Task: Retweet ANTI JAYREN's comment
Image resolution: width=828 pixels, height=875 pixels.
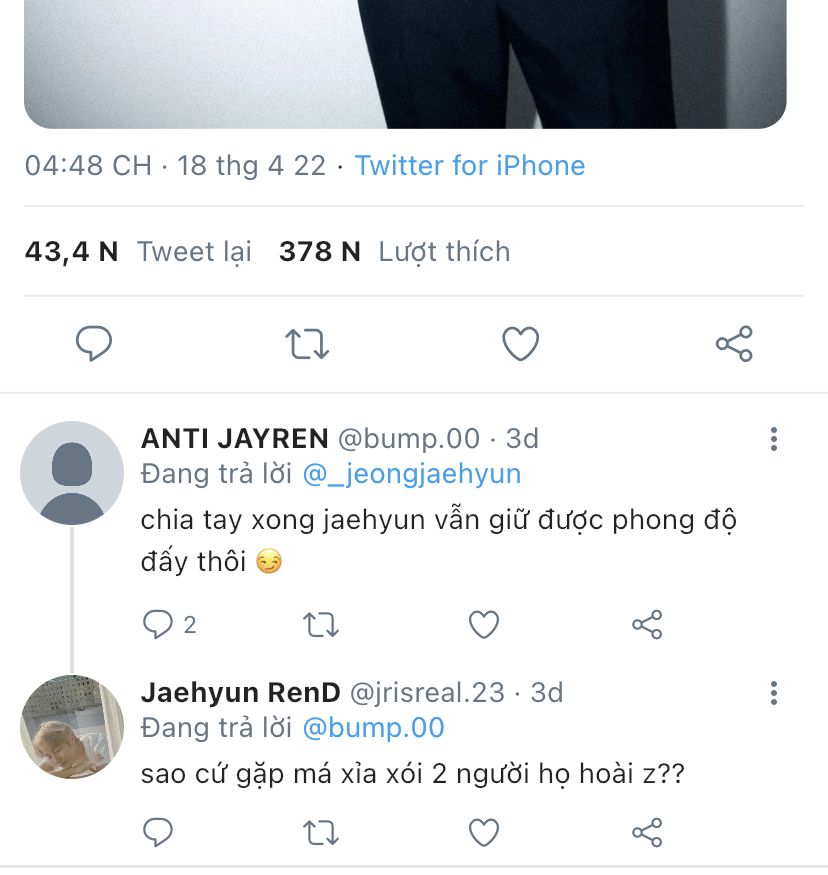Action: (320, 625)
